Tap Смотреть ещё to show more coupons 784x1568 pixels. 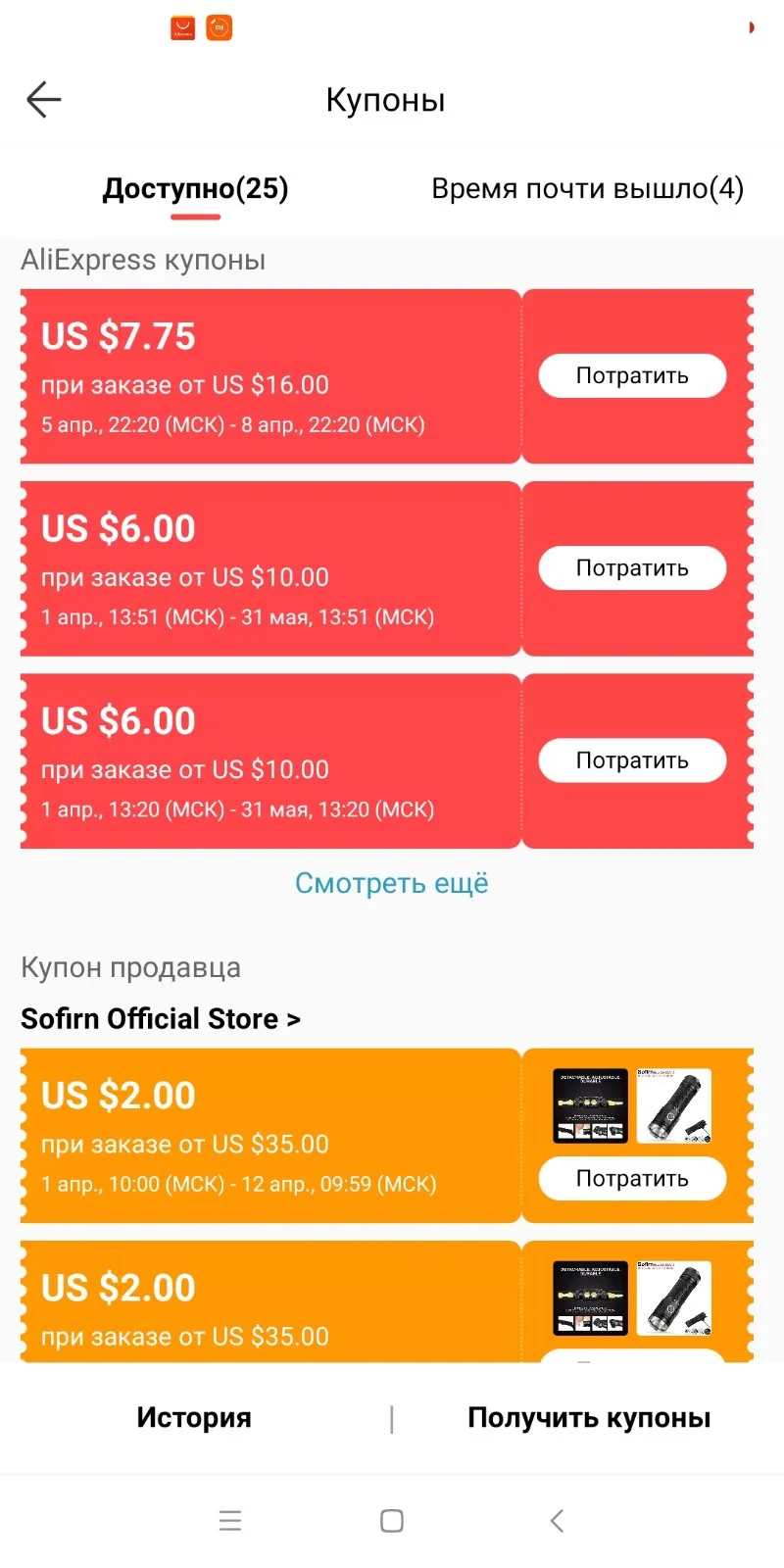[392, 883]
